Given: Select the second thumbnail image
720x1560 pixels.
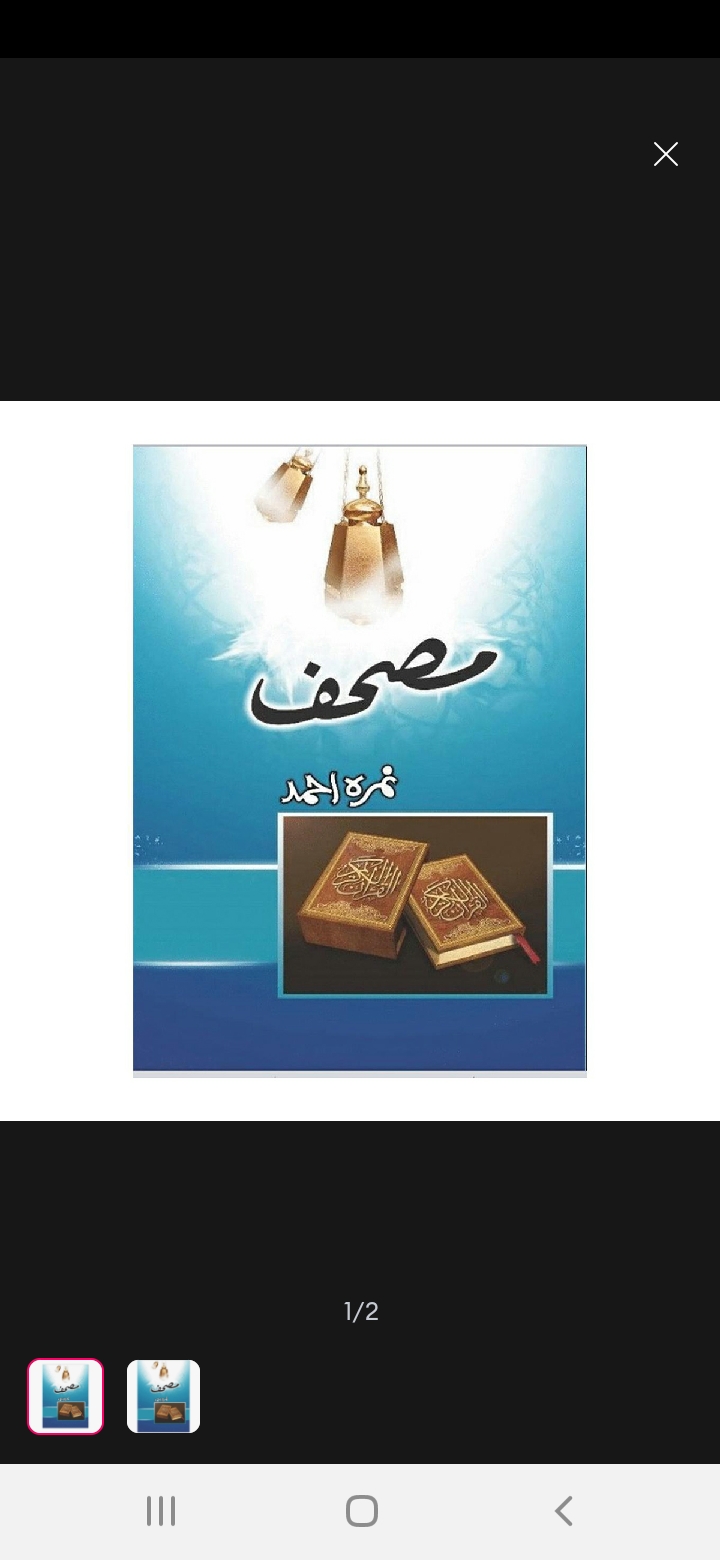Looking at the screenshot, I should [x=163, y=1396].
